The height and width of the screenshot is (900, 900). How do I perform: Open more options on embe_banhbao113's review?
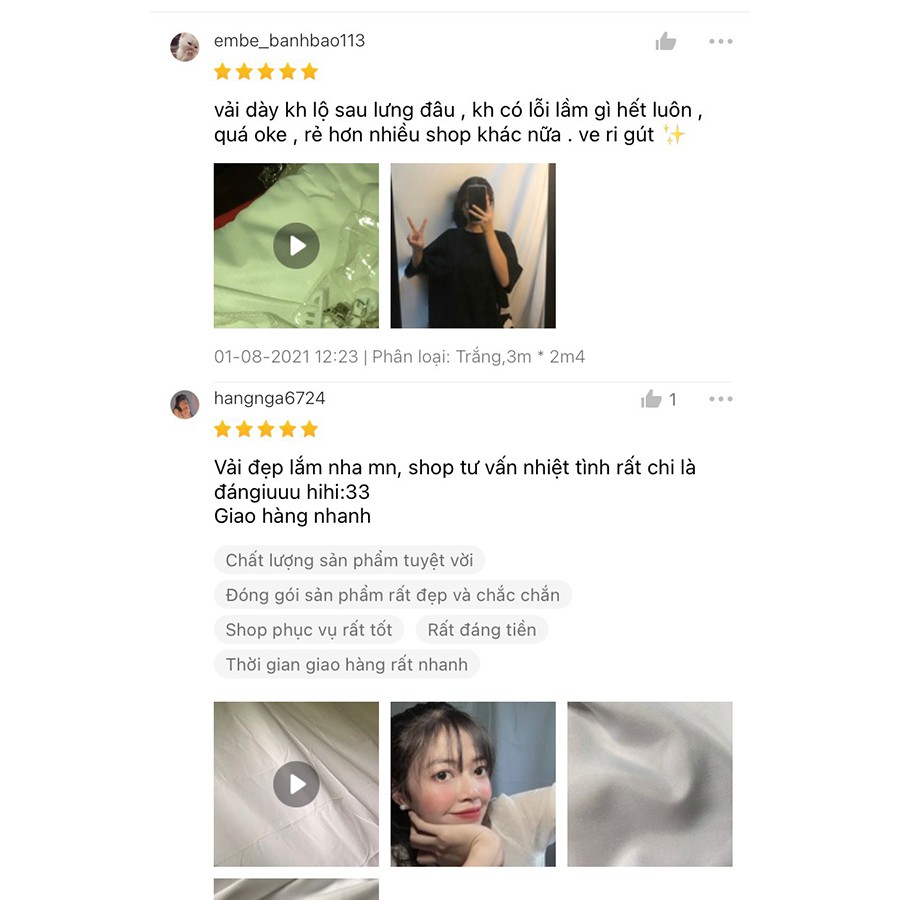(x=720, y=41)
